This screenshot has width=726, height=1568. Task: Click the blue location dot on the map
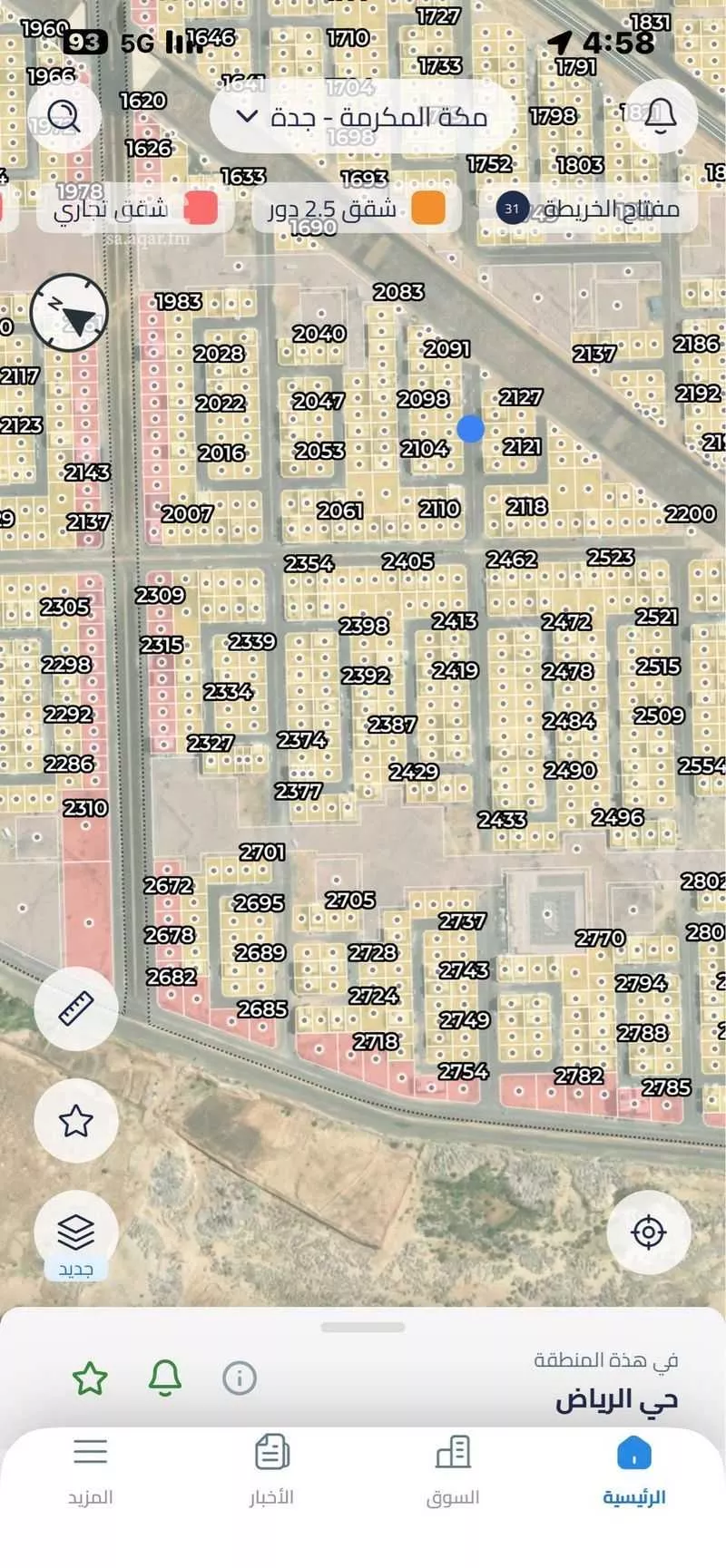coord(471,430)
